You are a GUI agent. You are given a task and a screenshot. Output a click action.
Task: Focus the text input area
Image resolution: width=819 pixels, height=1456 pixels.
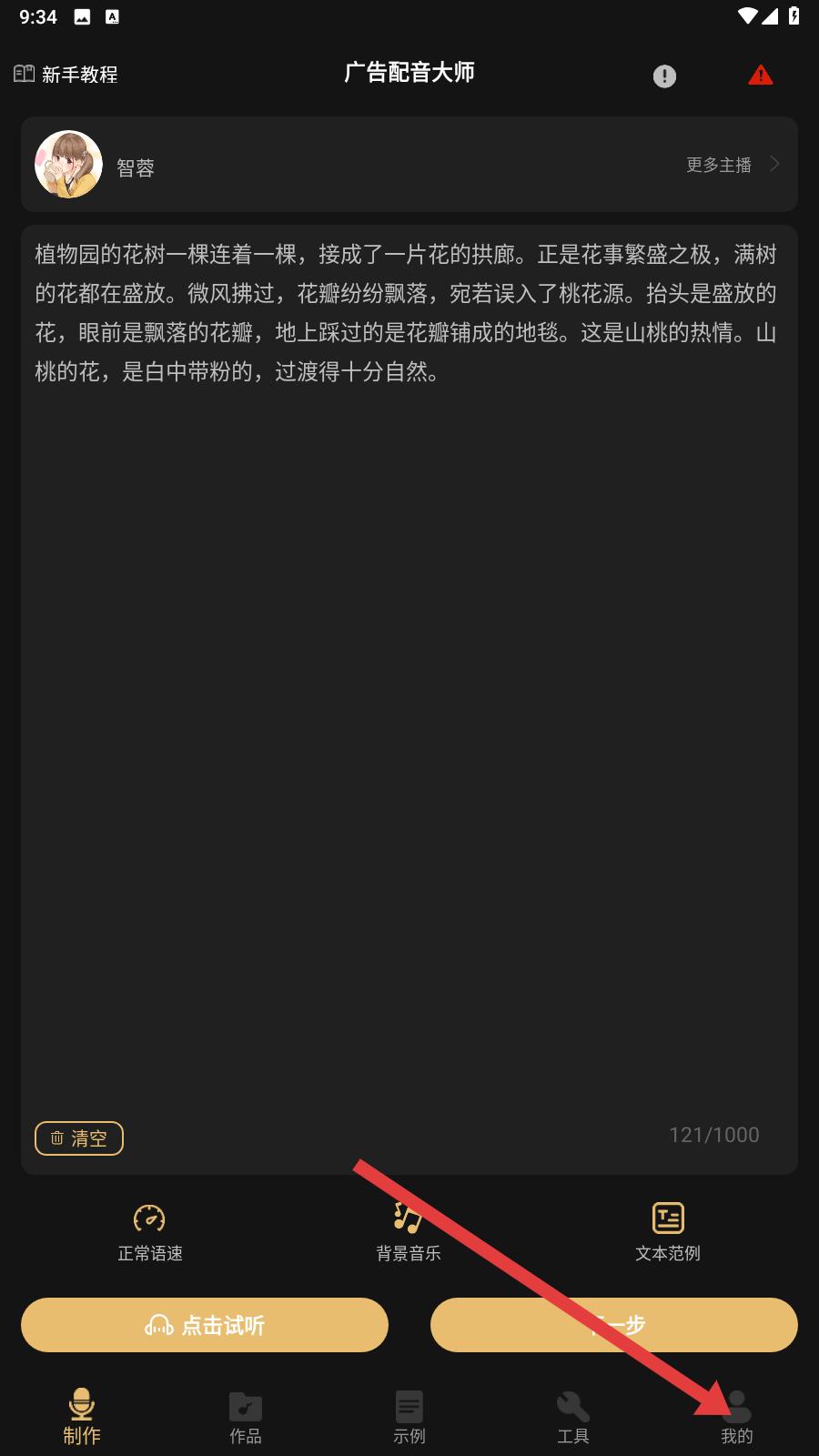pos(409,673)
